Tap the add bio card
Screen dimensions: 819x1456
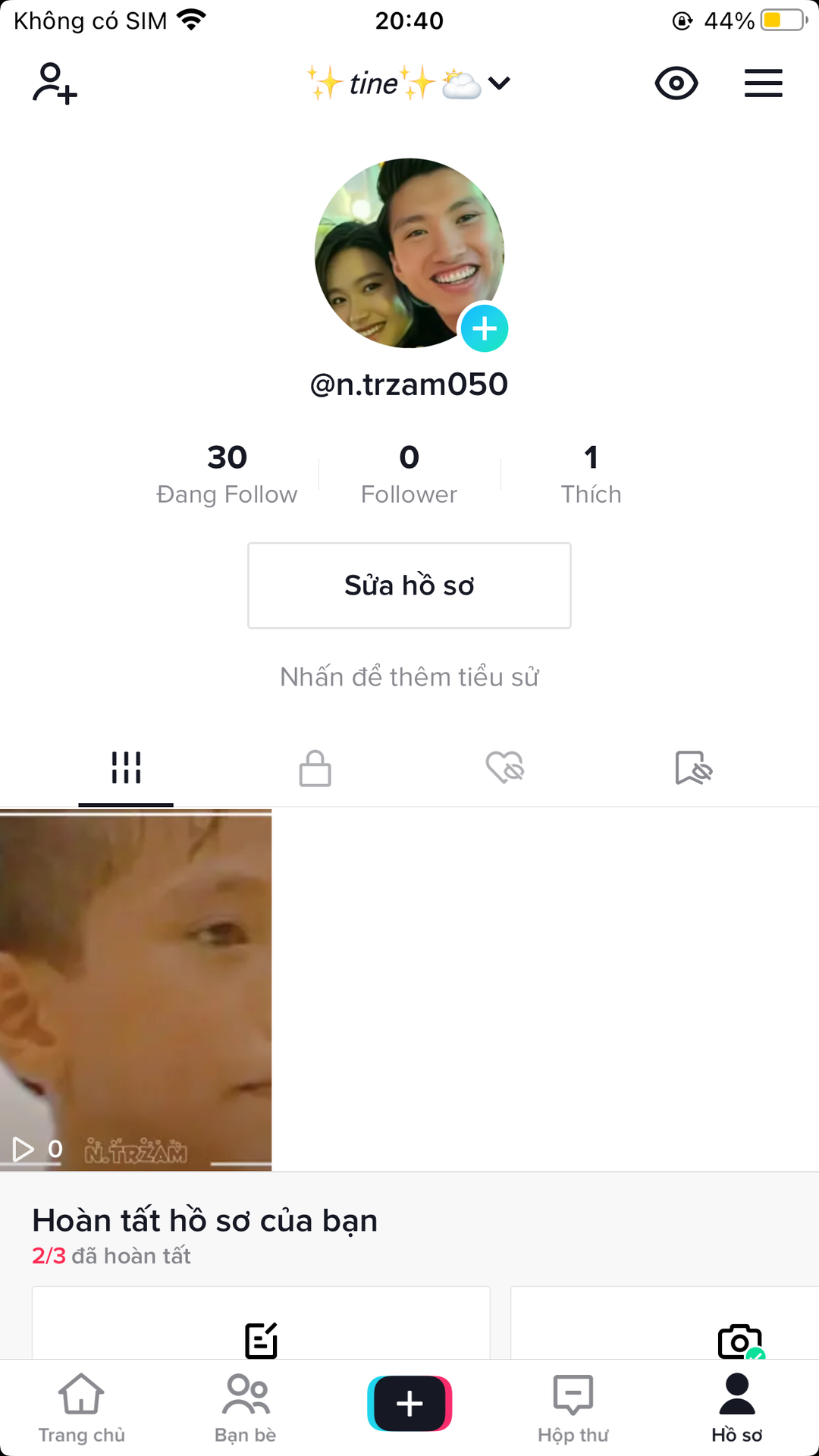[x=261, y=1323]
